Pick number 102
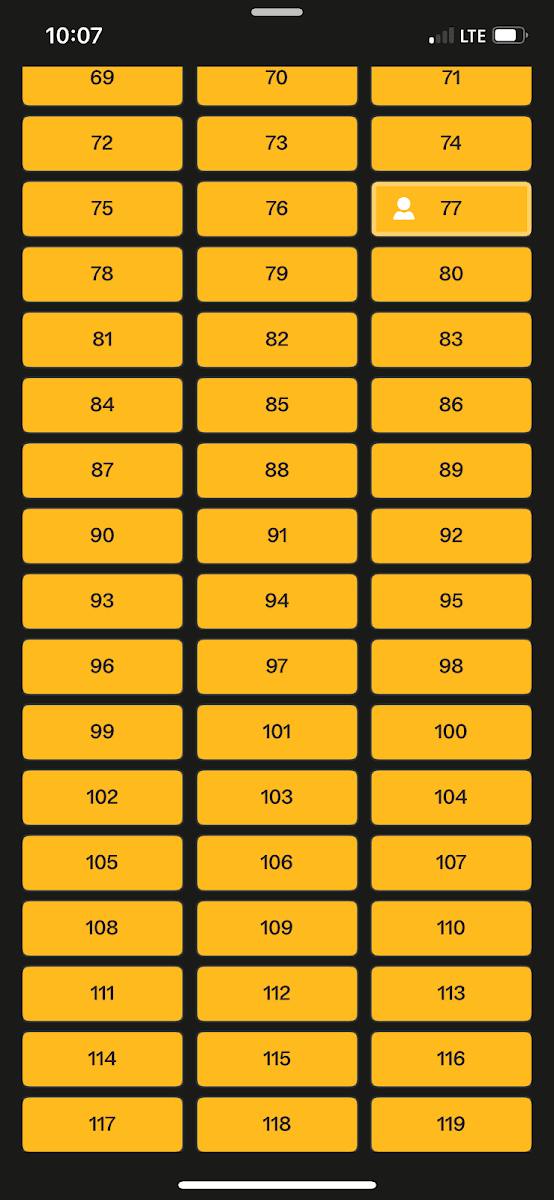Viewport: 554px width, 1200px height. coord(102,797)
